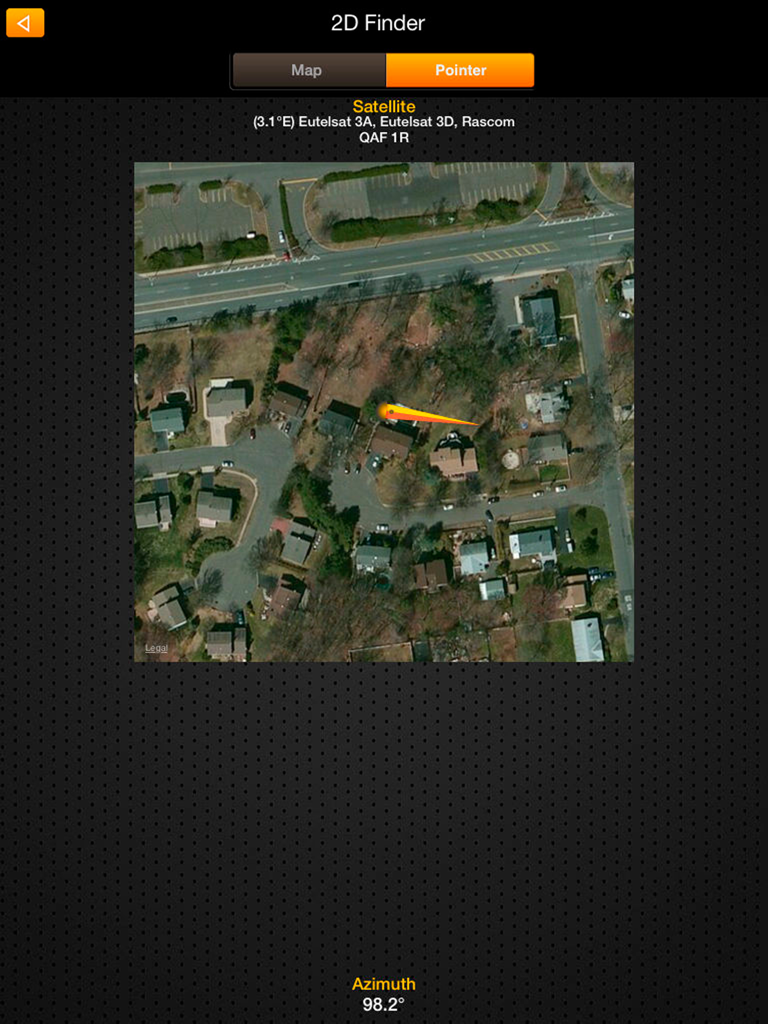Switch to the Map view

coord(308,70)
